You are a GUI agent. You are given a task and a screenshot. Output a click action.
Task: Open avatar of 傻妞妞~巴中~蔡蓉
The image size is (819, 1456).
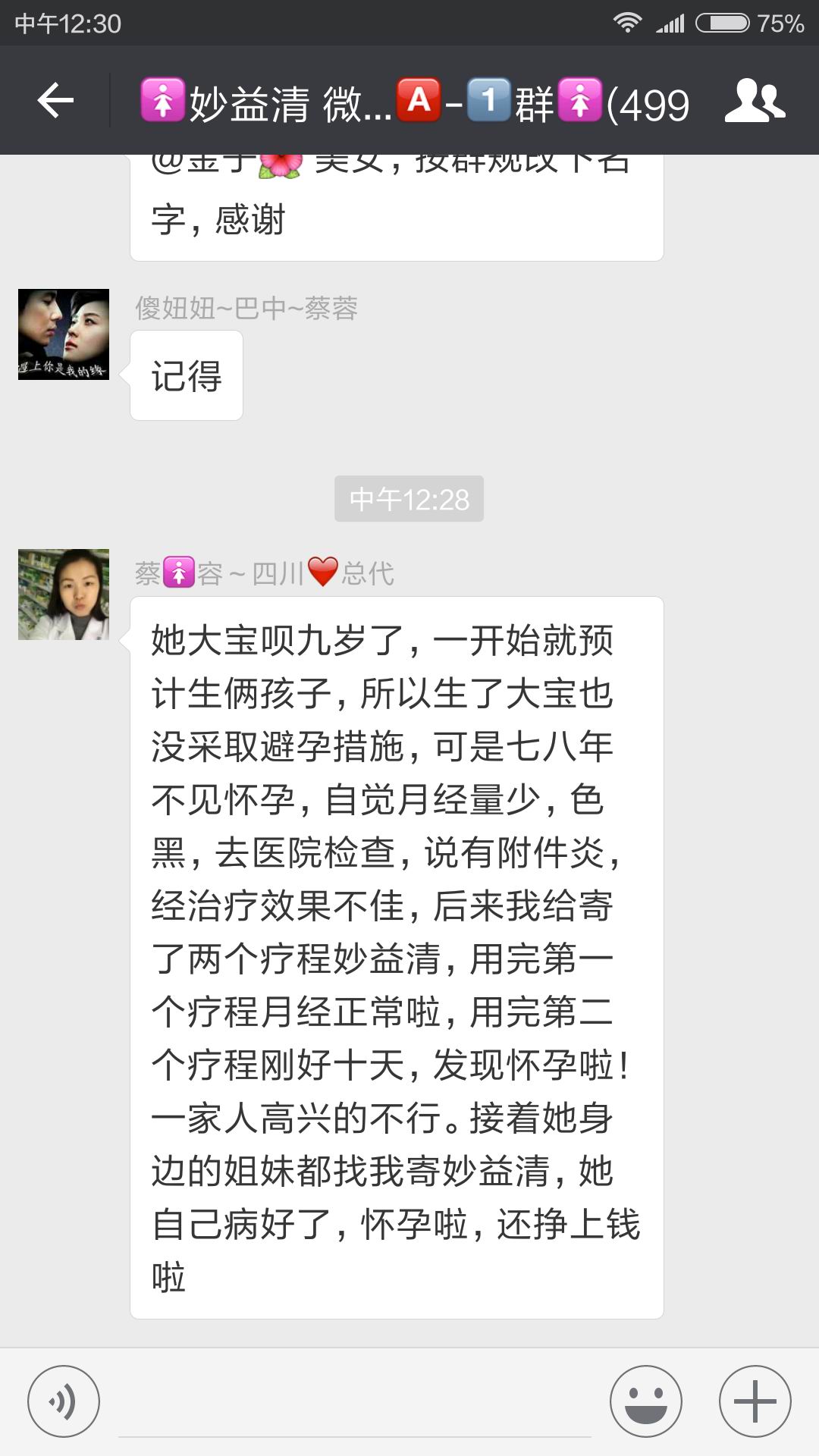pos(64,334)
